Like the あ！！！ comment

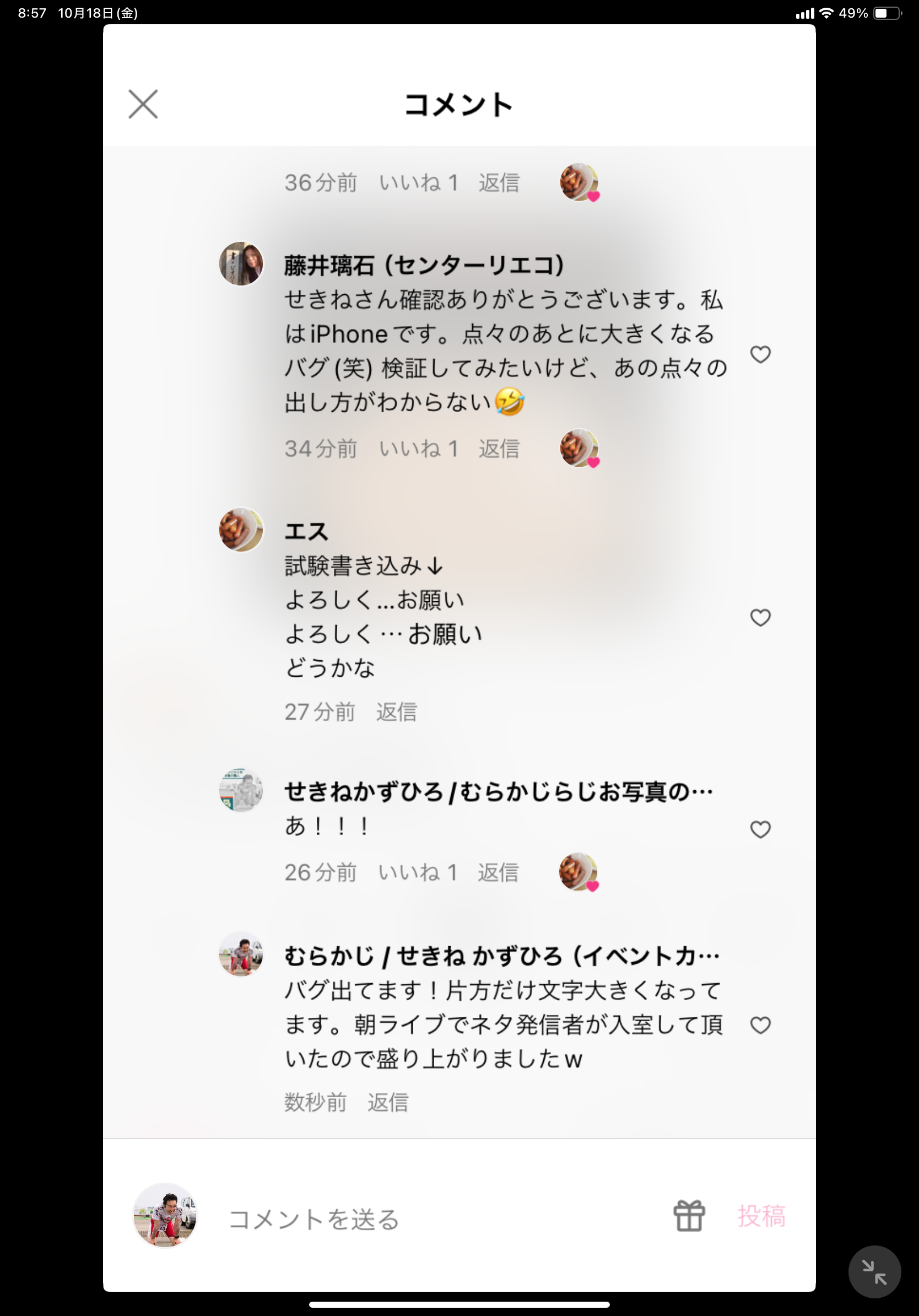coord(760,829)
